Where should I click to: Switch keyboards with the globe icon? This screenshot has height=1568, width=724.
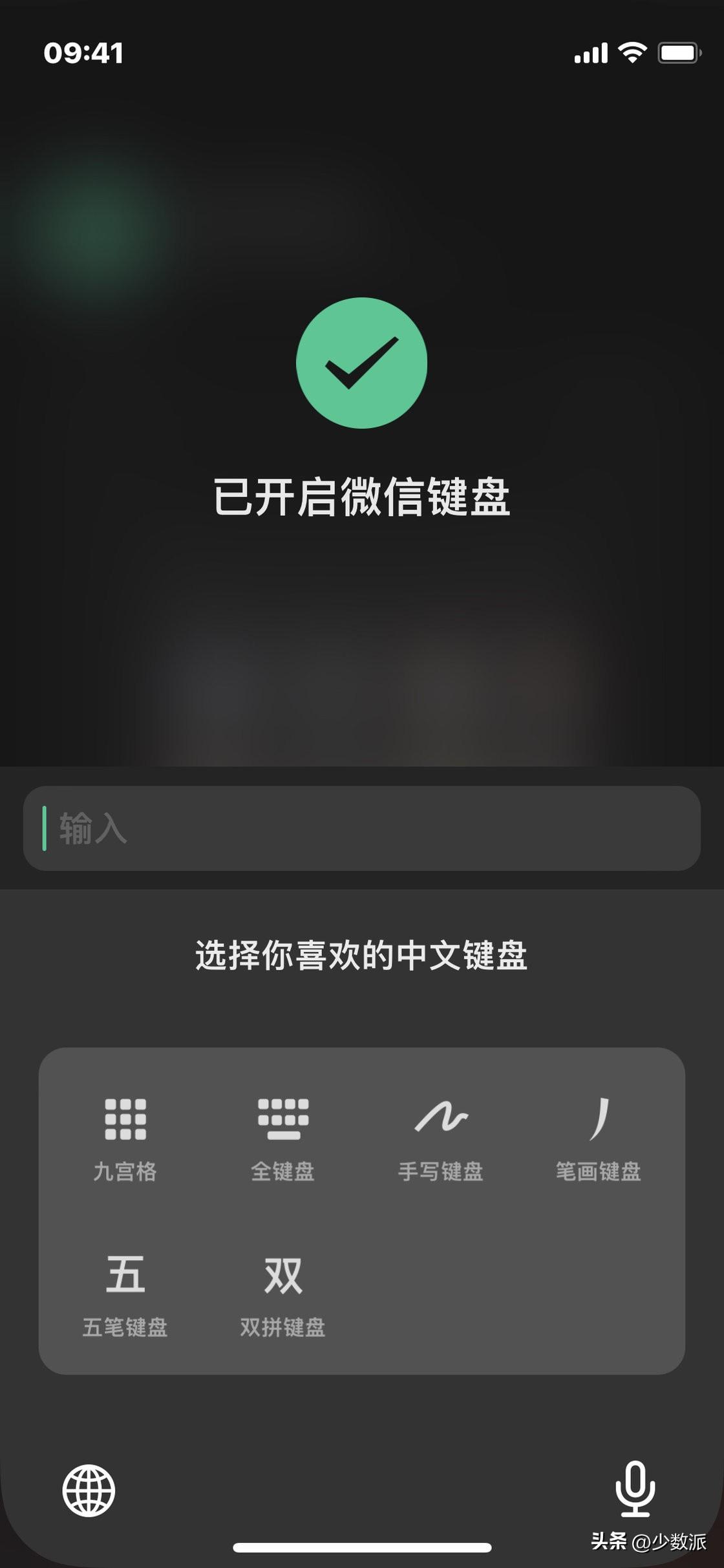coord(89,1491)
